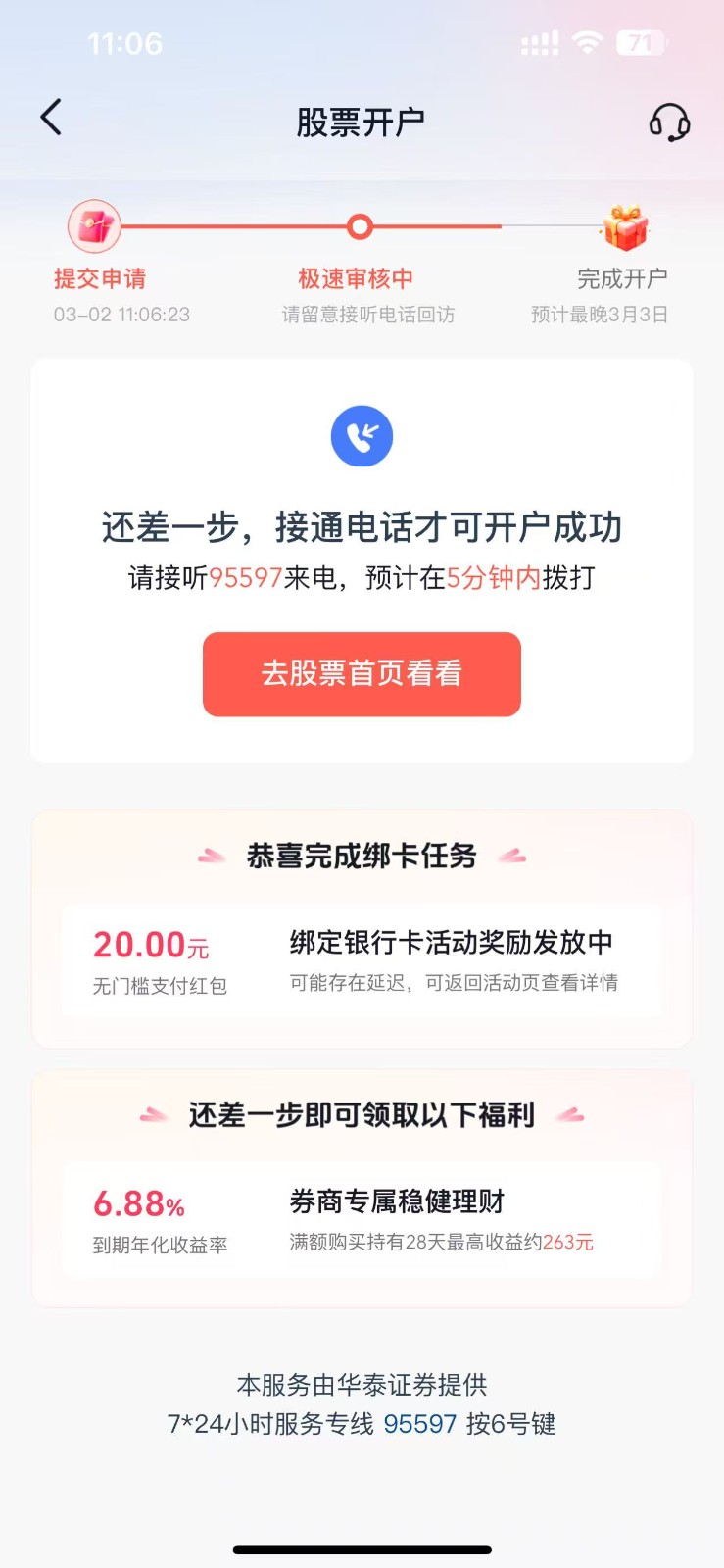The image size is (724, 1568).
Task: Call the 95597 service hotline link
Action: coord(418,1424)
